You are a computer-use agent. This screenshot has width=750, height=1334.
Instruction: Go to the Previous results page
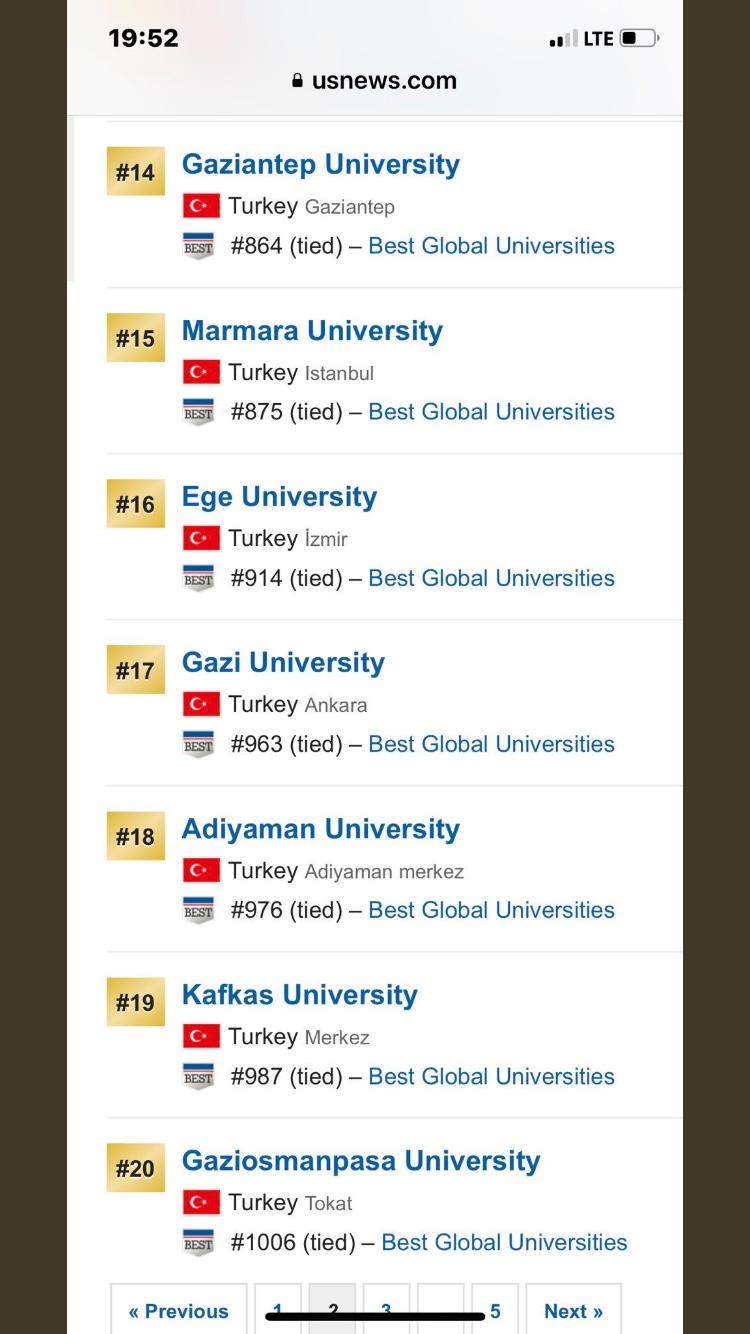178,1310
